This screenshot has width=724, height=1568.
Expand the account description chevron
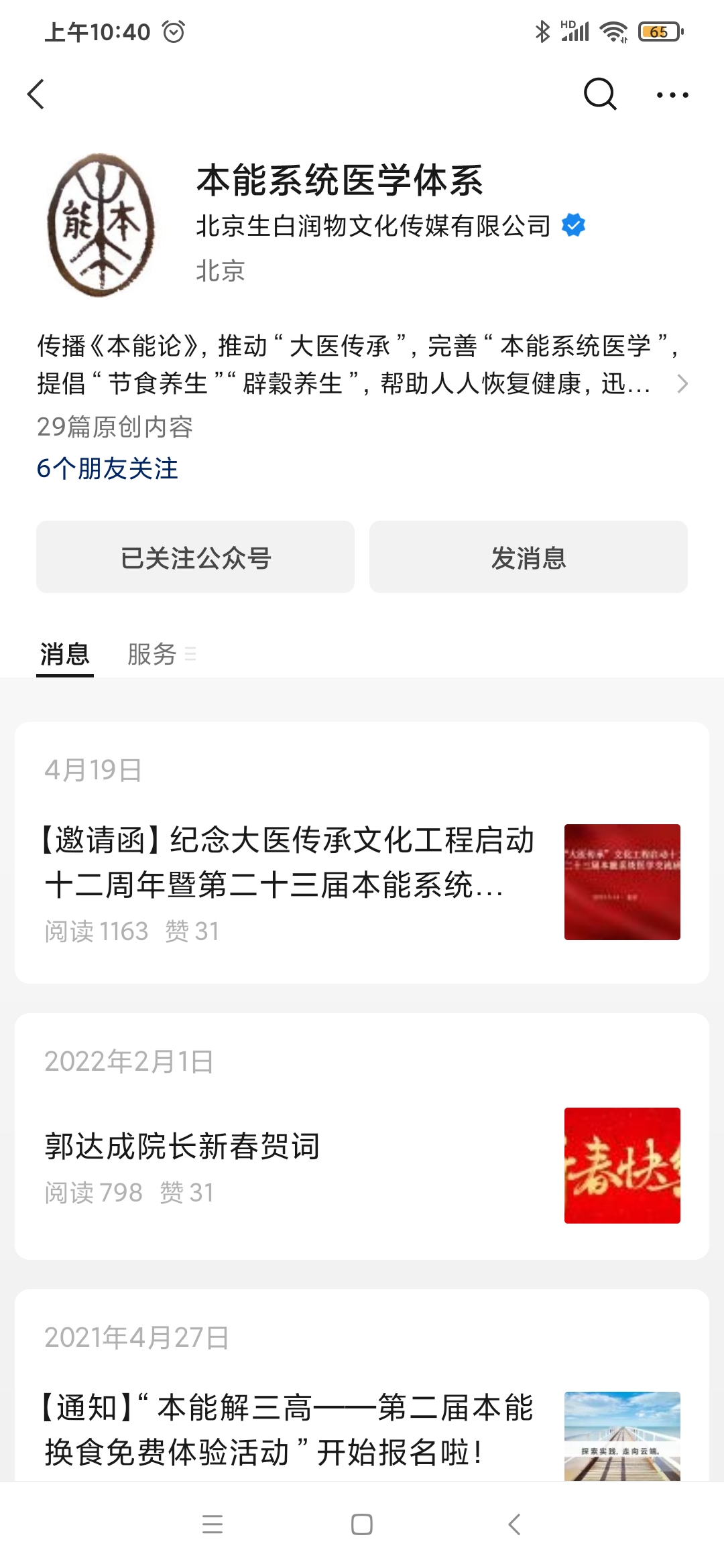pyautogui.click(x=682, y=384)
